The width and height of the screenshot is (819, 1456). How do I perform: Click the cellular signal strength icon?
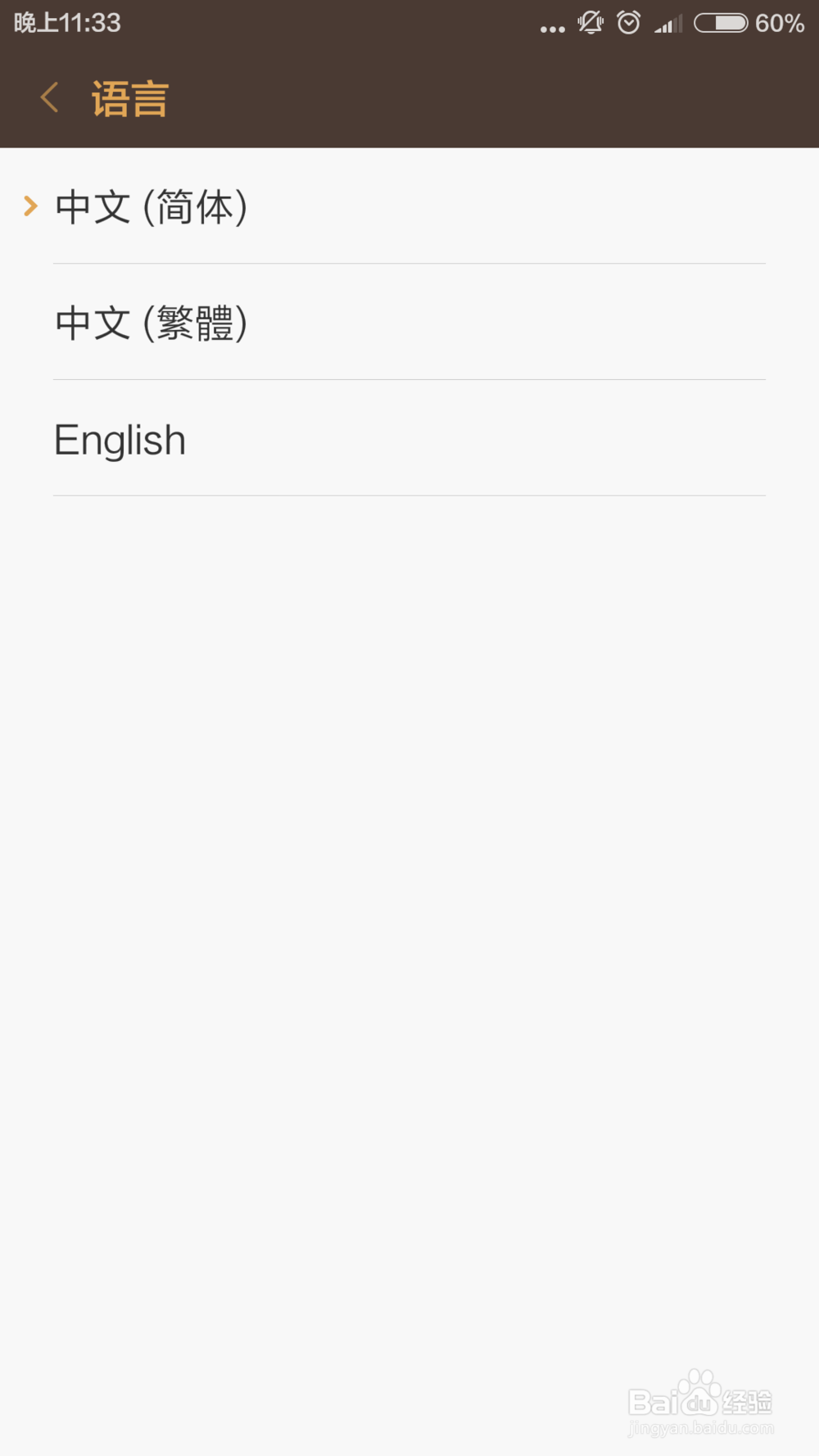point(667,25)
